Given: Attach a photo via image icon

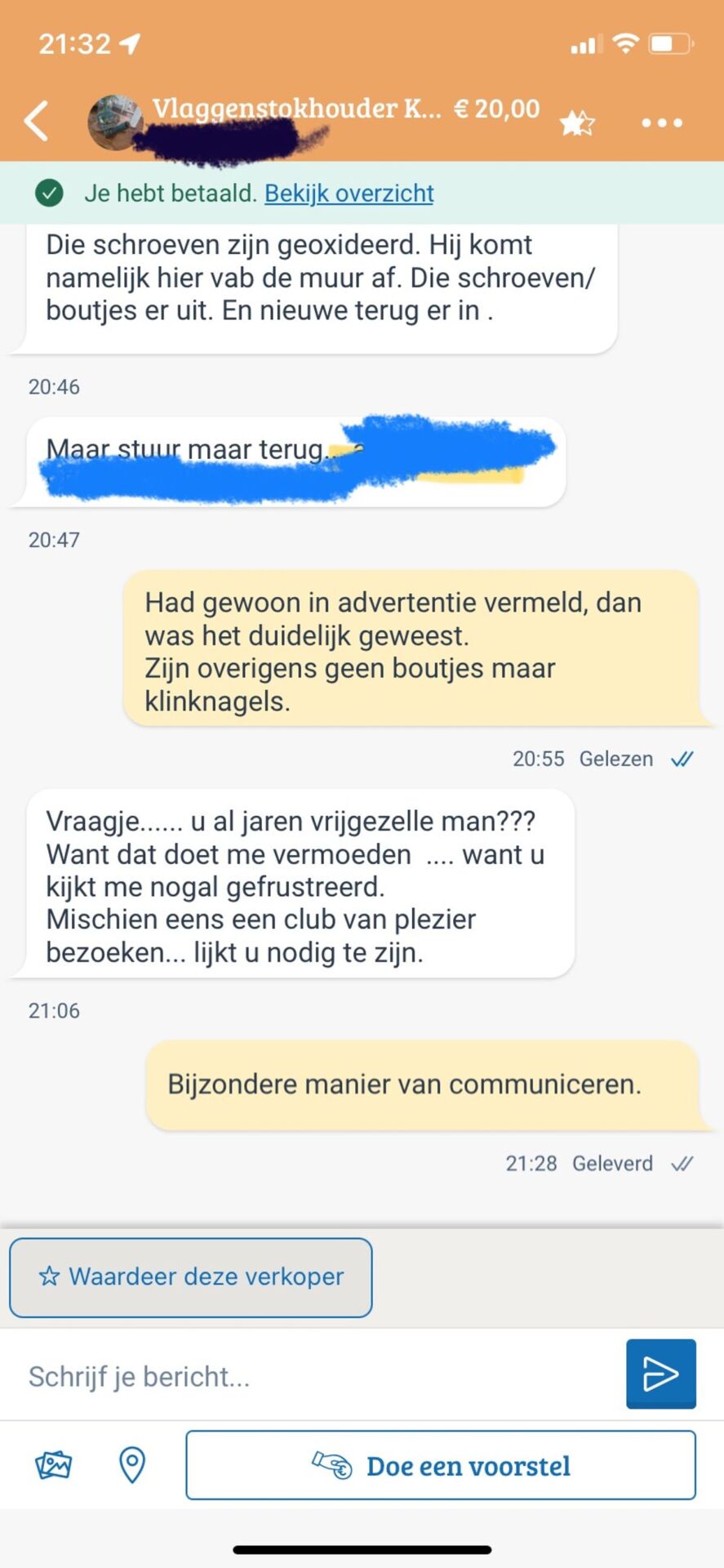Looking at the screenshot, I should coord(54,1465).
